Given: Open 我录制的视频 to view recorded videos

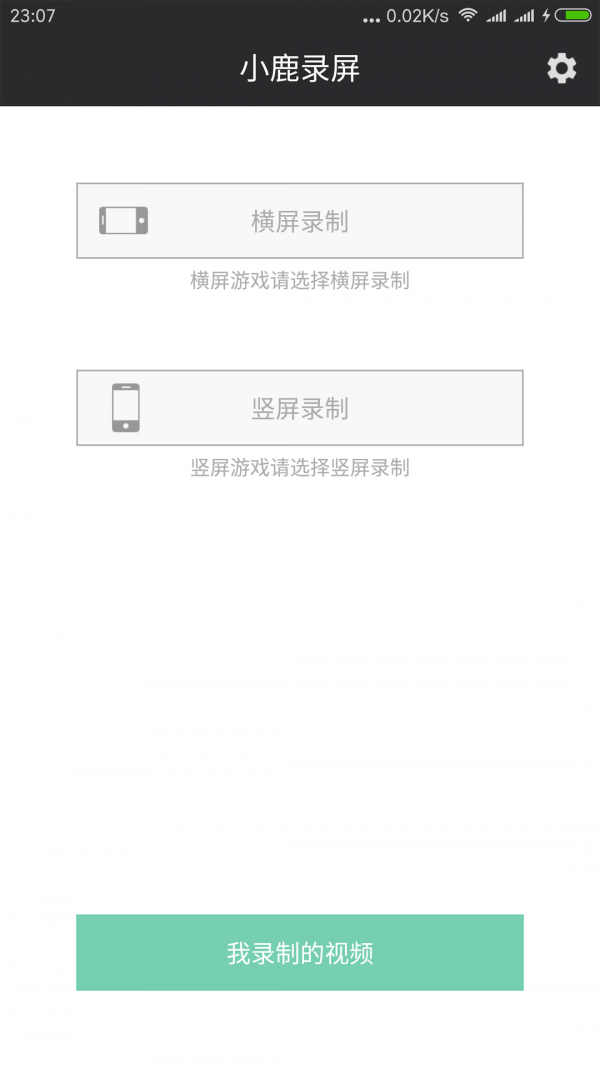Looking at the screenshot, I should [300, 953].
